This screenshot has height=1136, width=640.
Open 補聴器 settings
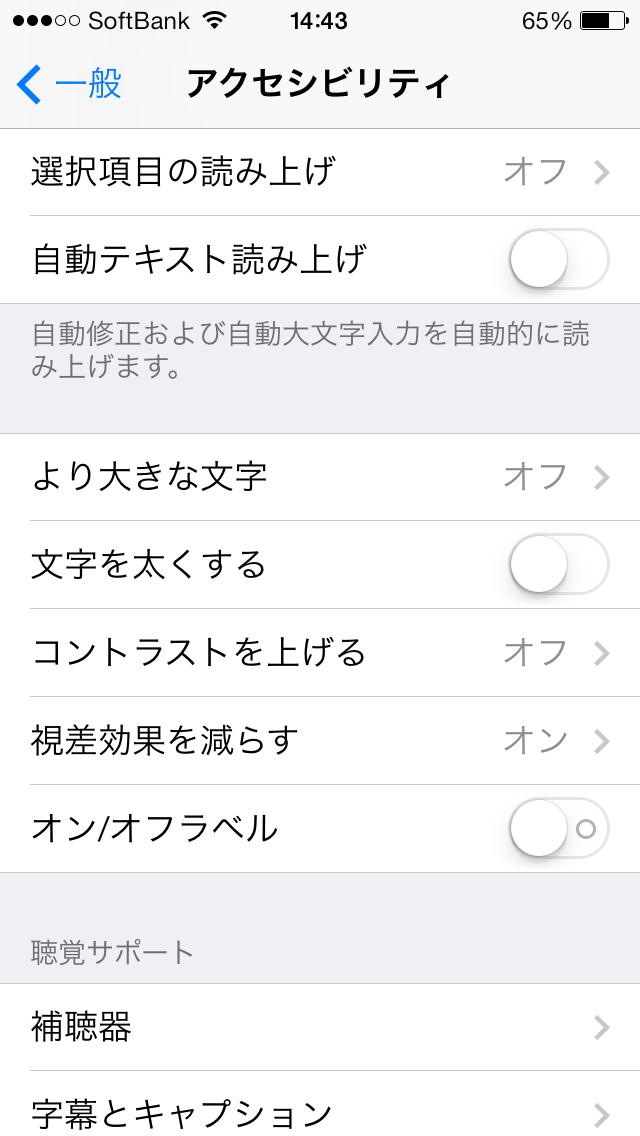pos(320,1027)
